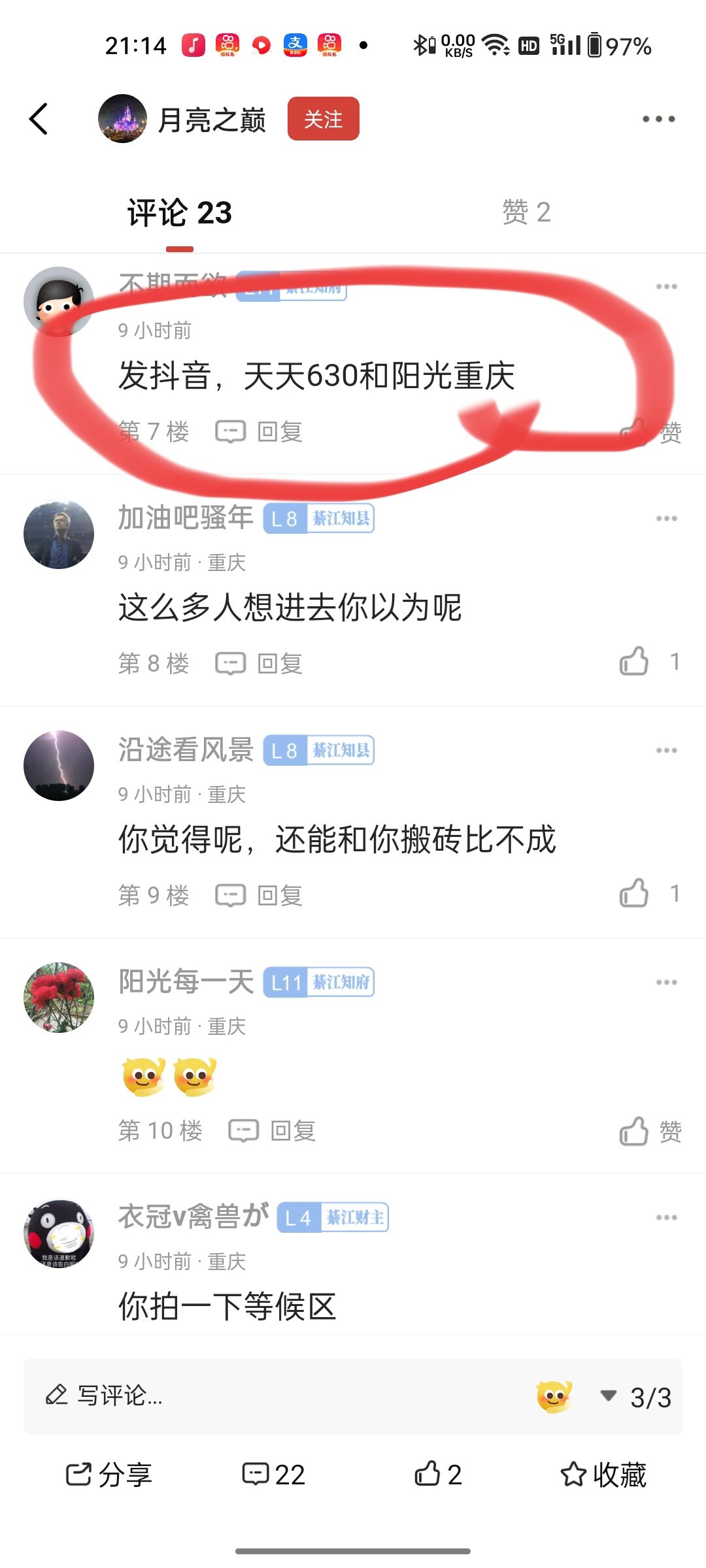
Task: Open the emoji picker in comment box
Action: coord(554,1397)
